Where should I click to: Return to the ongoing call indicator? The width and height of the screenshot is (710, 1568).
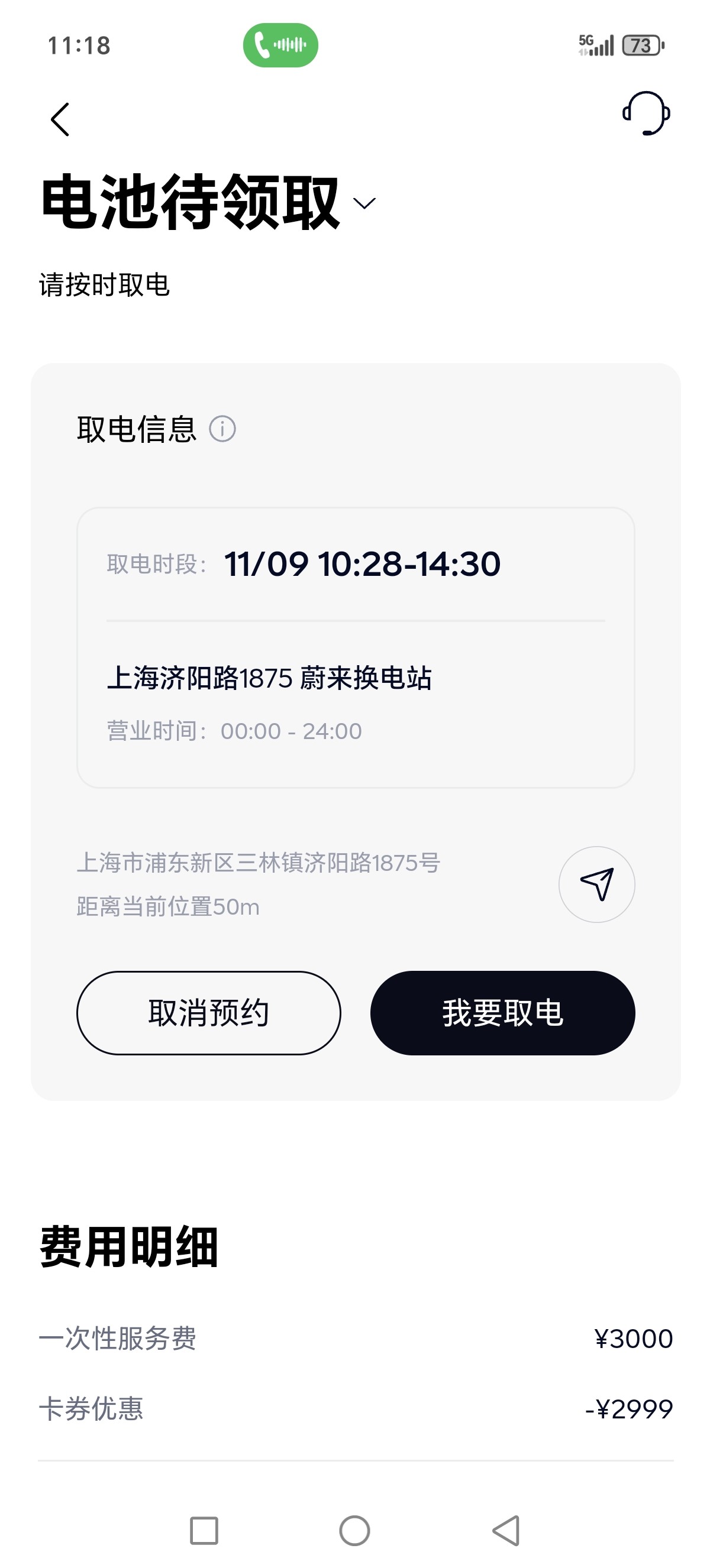click(x=280, y=45)
